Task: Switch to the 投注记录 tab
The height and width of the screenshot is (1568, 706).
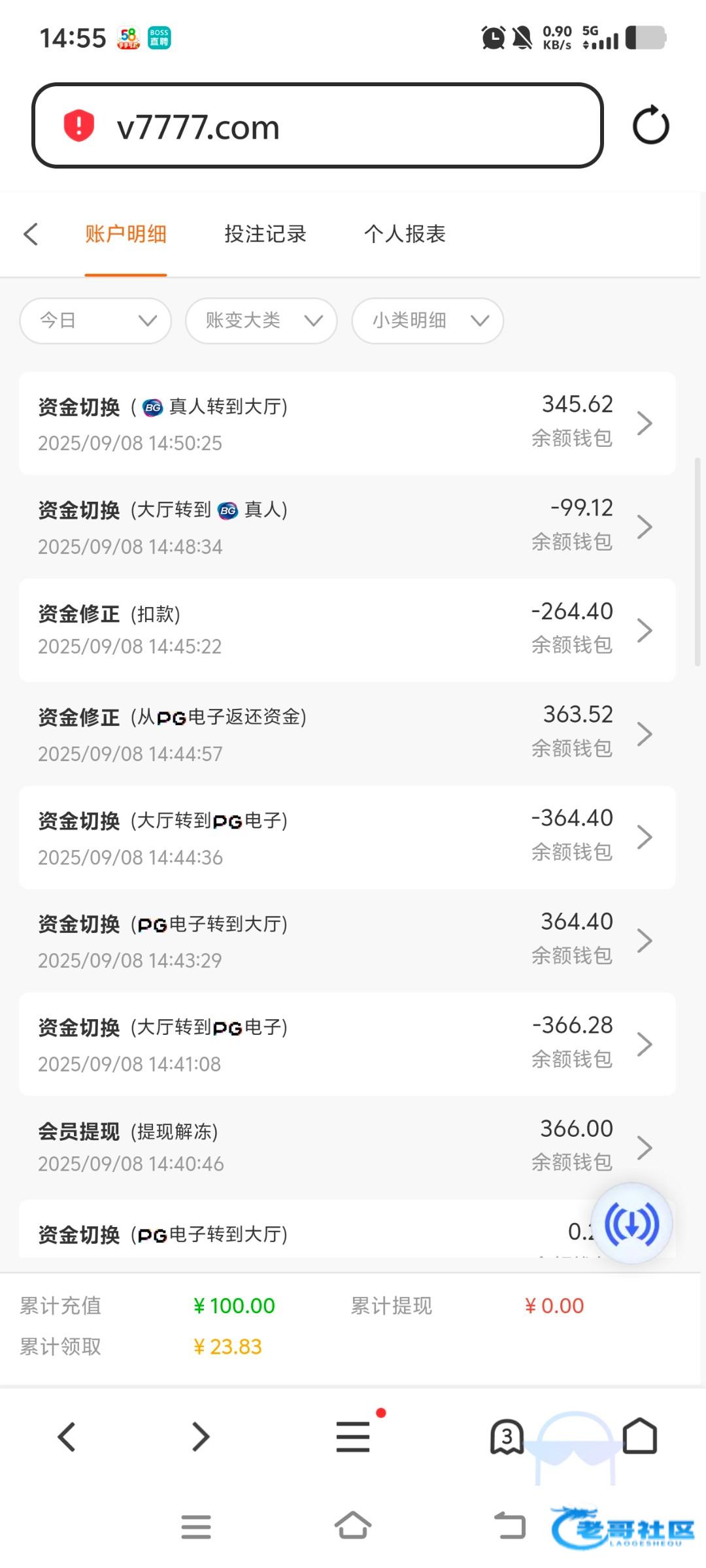Action: point(265,234)
